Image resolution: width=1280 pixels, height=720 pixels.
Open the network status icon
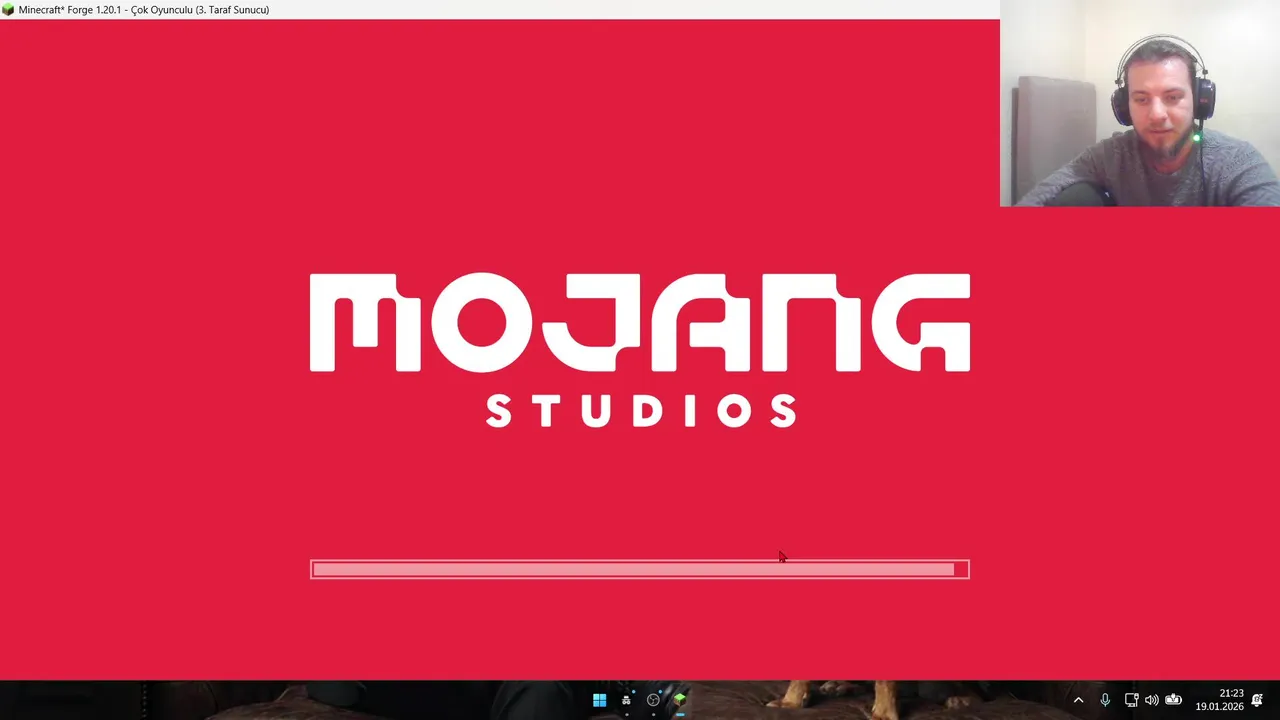(x=1131, y=700)
